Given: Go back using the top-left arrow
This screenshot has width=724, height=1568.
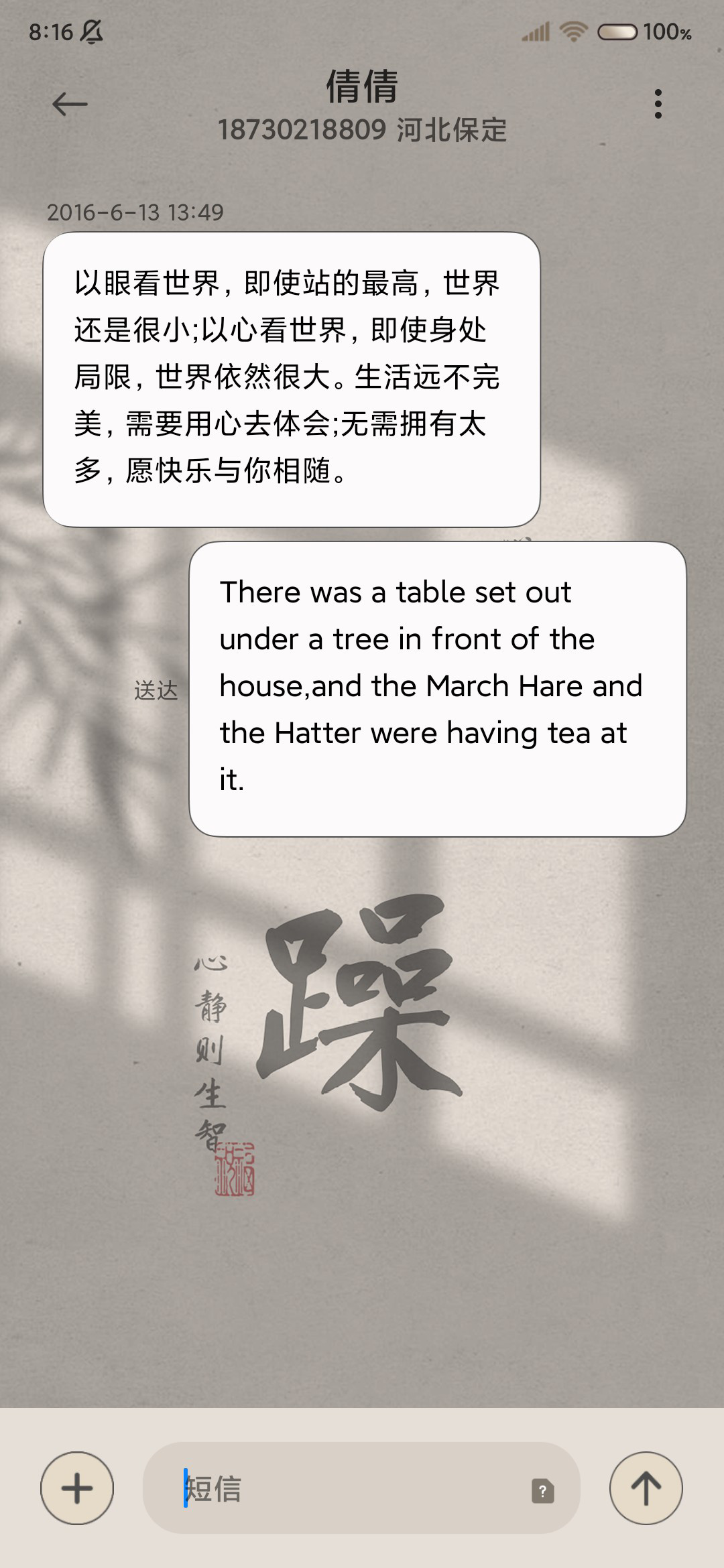Looking at the screenshot, I should [x=70, y=104].
